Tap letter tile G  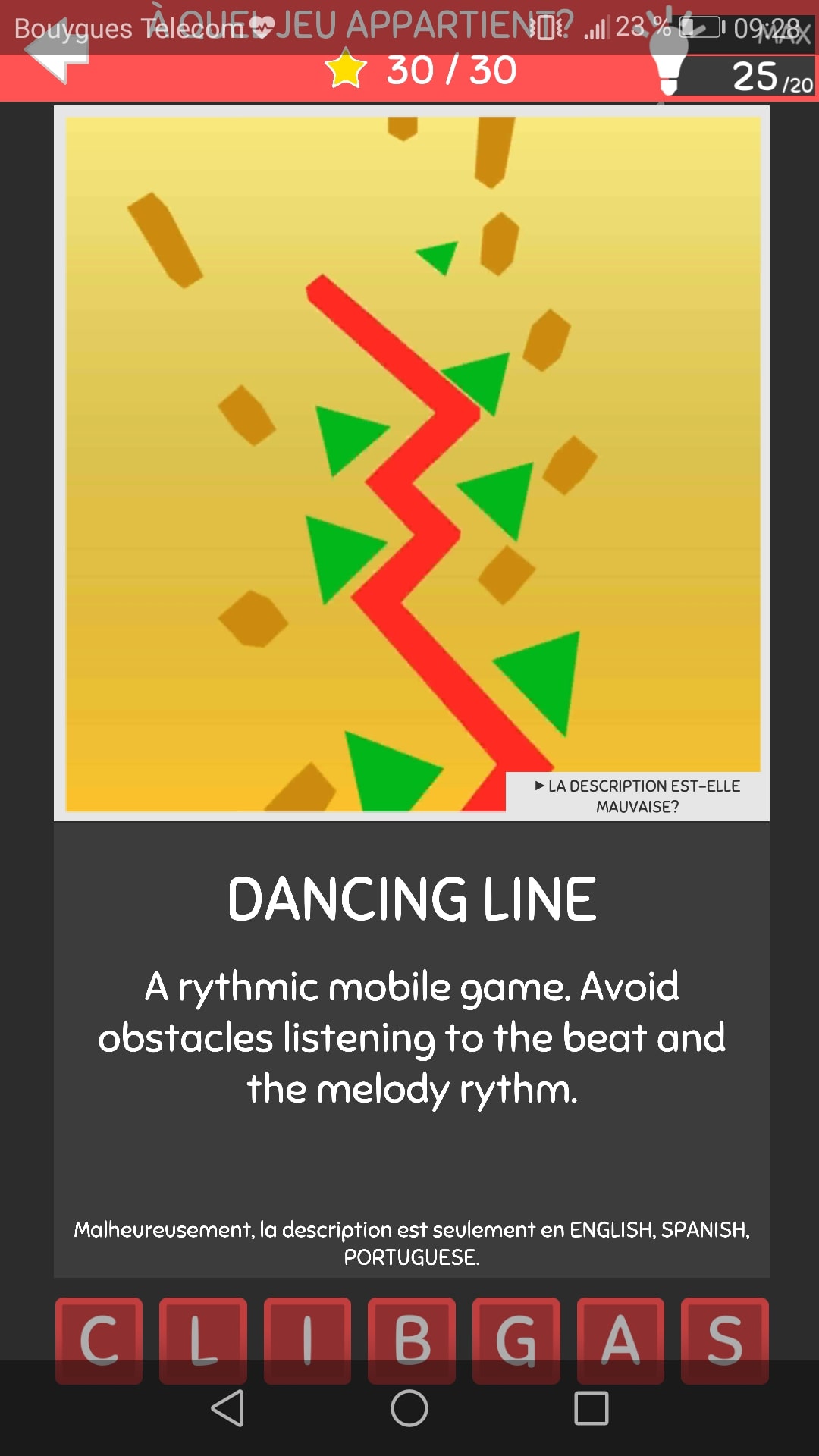coord(516,1338)
